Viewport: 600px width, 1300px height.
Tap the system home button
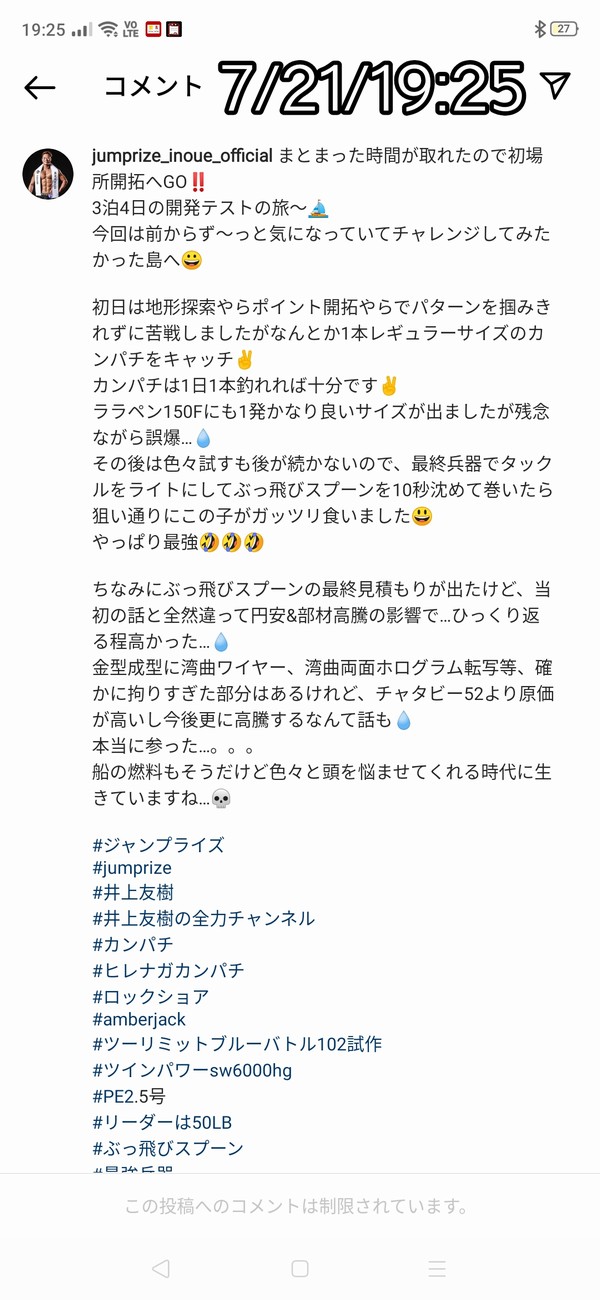click(x=299, y=1269)
